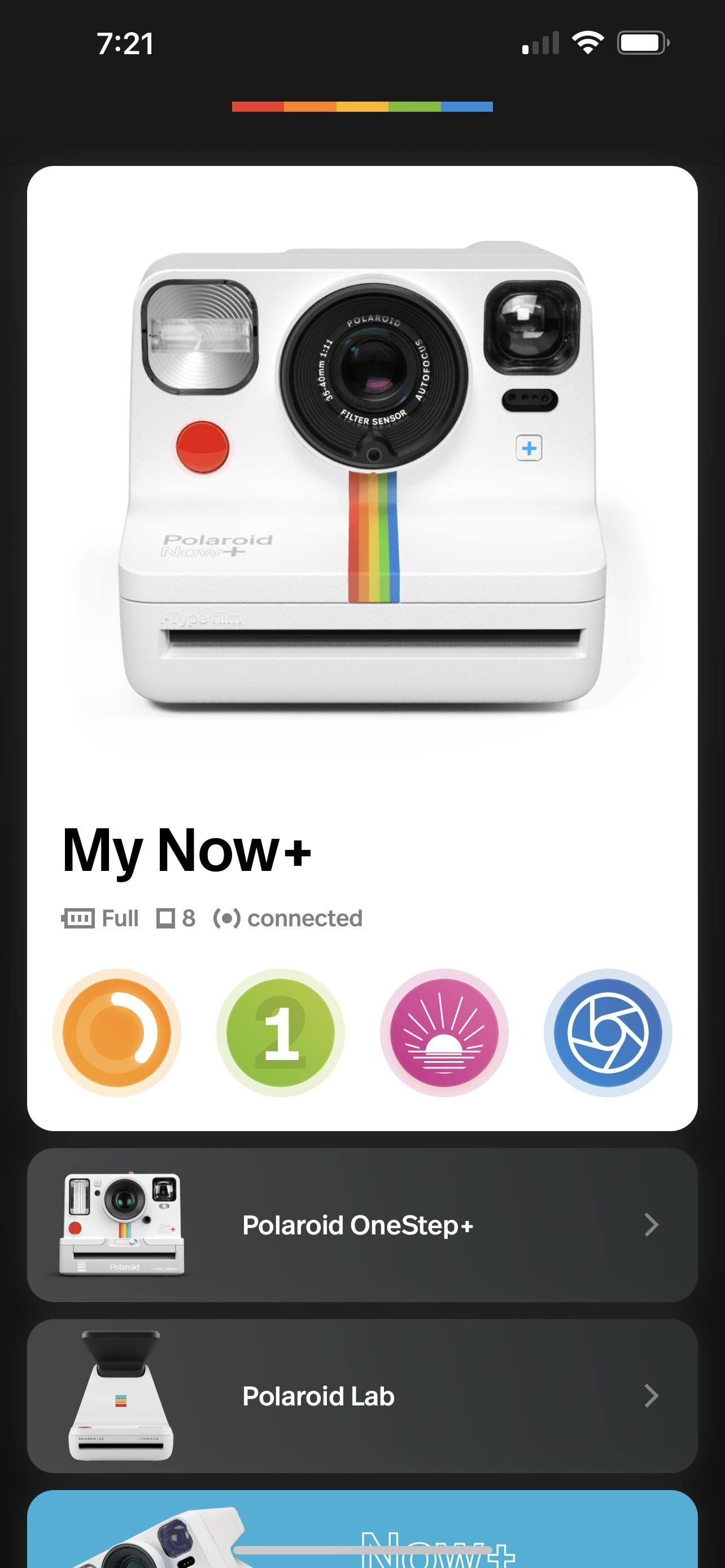The height and width of the screenshot is (1568, 725).
Task: Open the Polaroid Lab row
Action: point(362,1396)
